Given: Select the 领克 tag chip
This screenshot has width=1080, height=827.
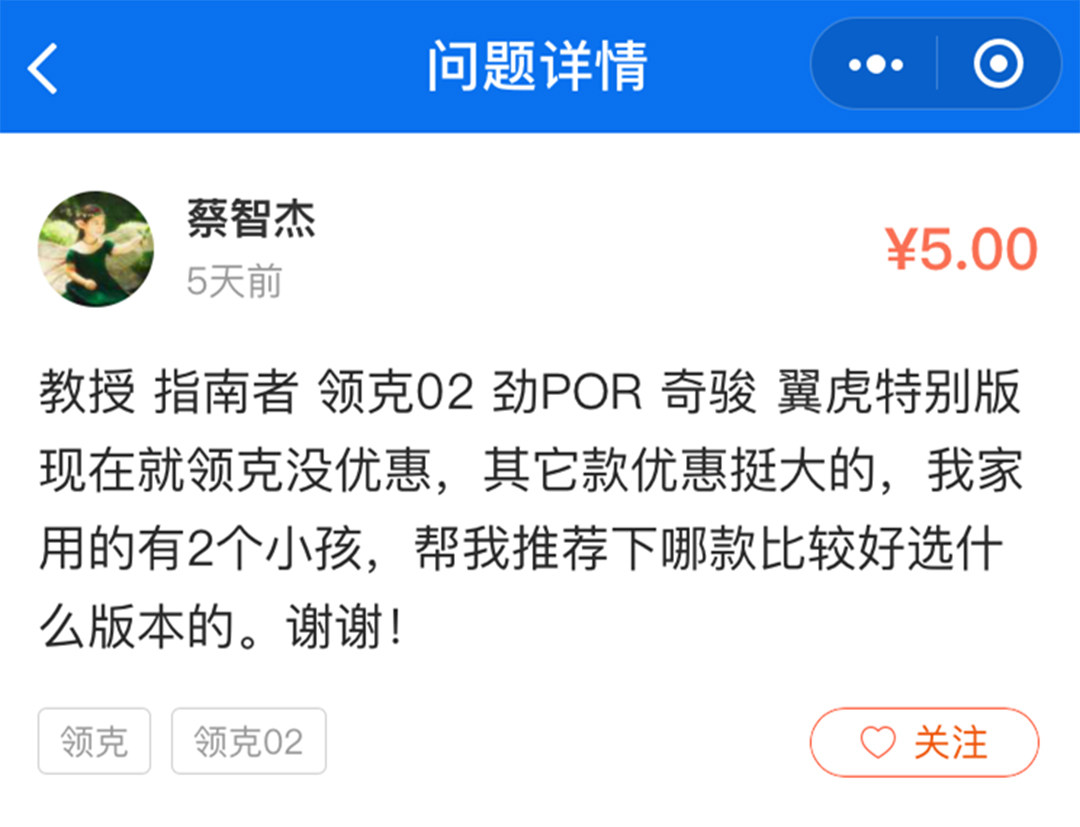Looking at the screenshot, I should tap(94, 741).
